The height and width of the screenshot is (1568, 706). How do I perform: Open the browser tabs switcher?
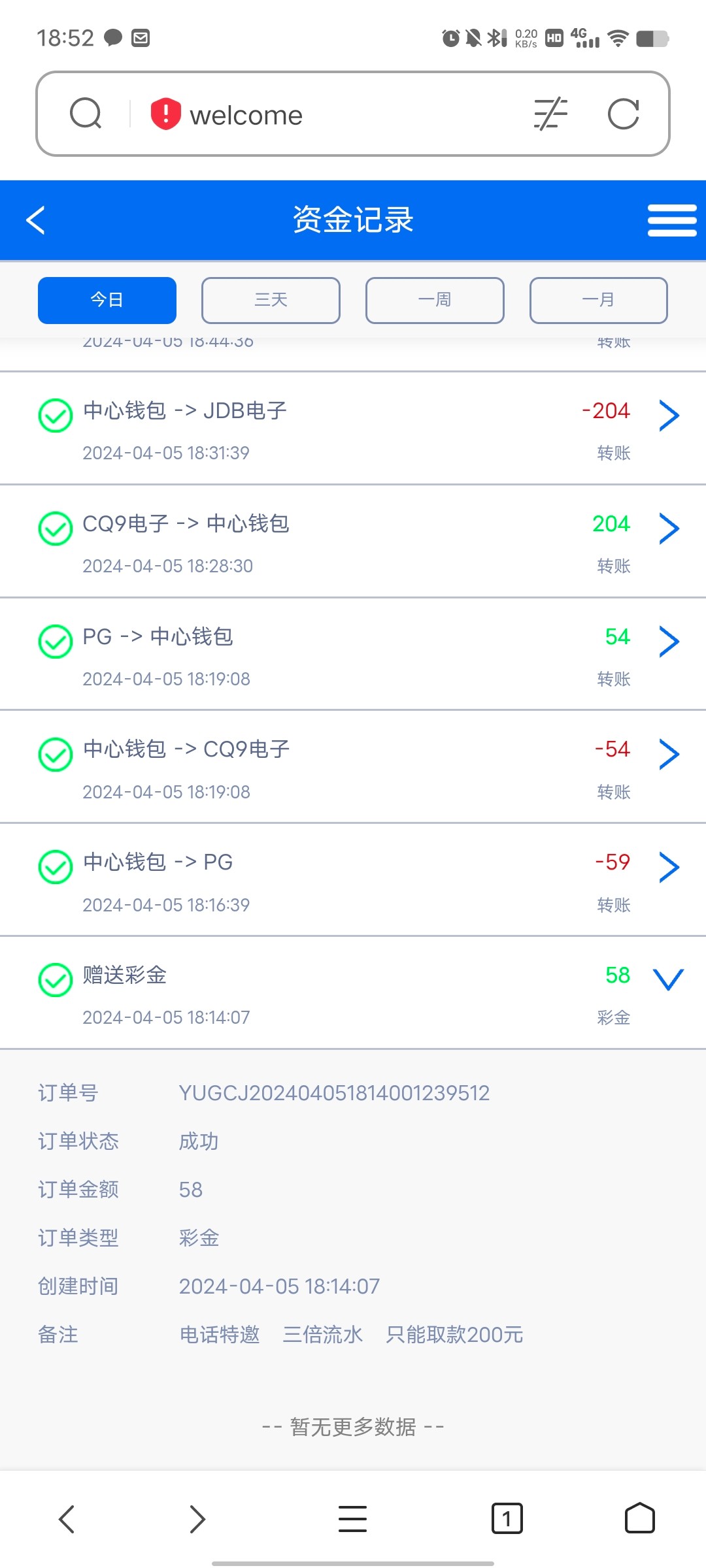coord(507,1518)
